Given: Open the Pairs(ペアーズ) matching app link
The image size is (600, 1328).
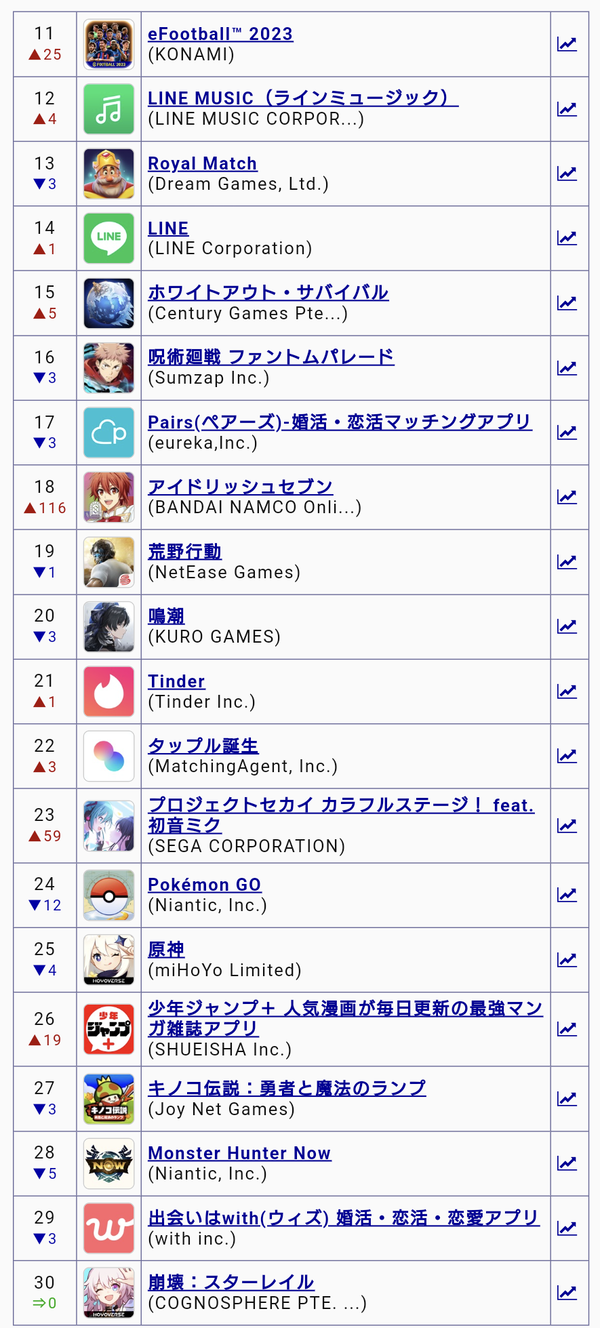Looking at the screenshot, I should click(x=340, y=421).
